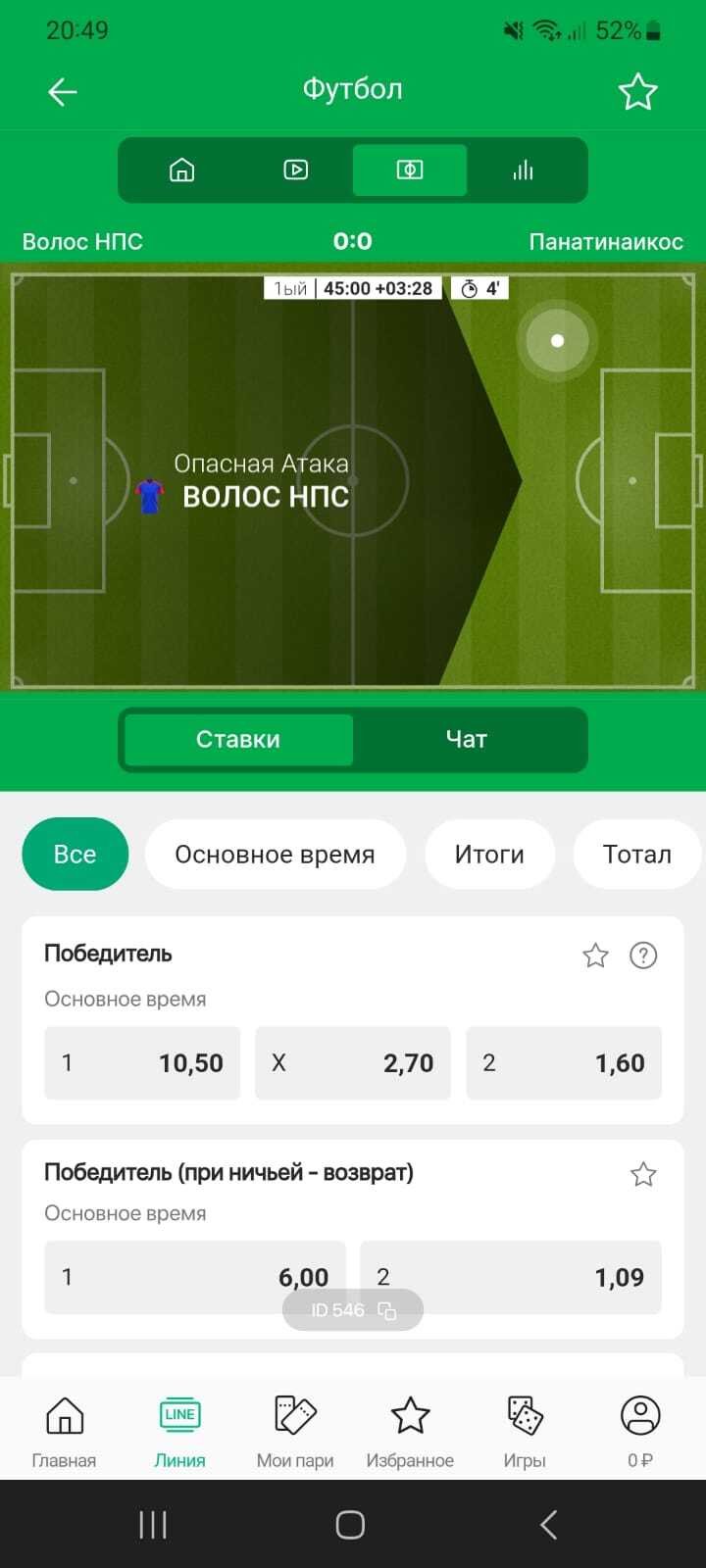The image size is (706, 1568).
Task: Select the home icon view tab
Action: tap(181, 171)
